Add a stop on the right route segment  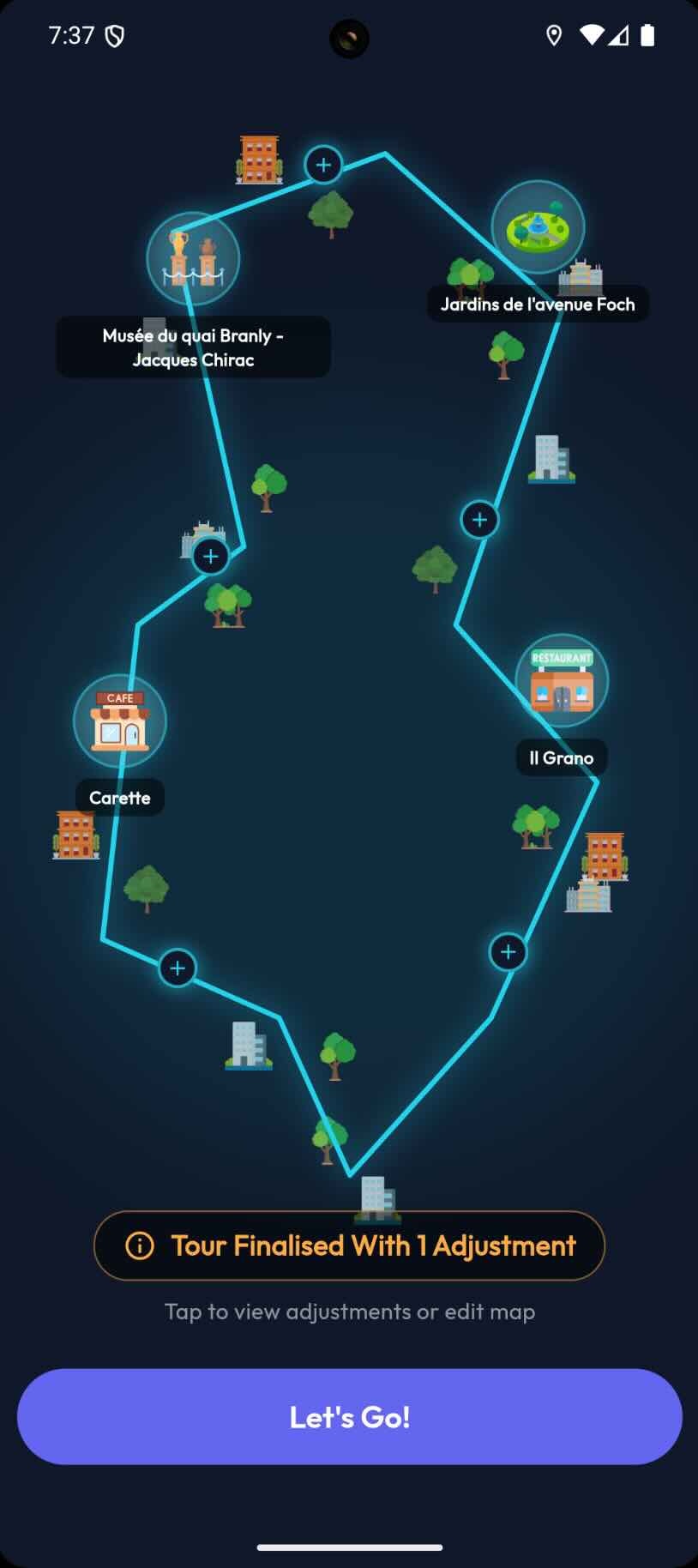[508, 952]
